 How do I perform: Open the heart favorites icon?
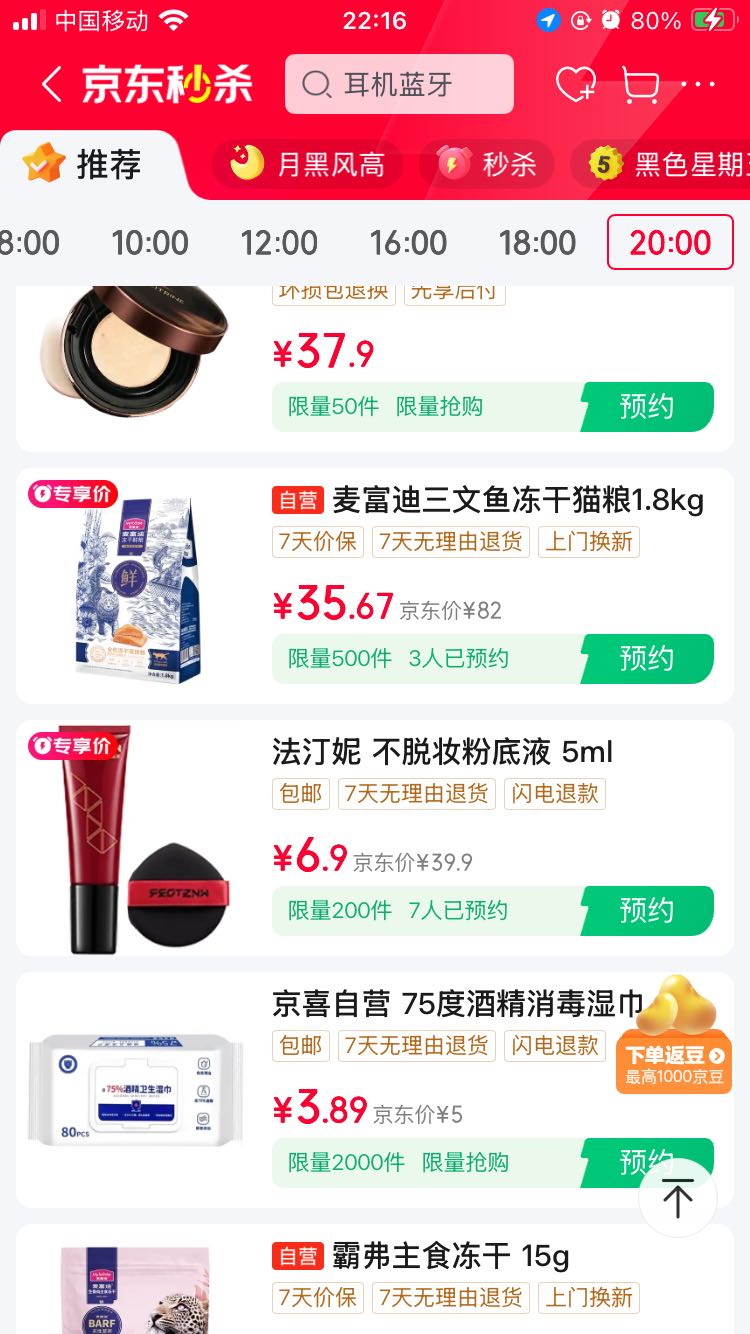(x=575, y=85)
